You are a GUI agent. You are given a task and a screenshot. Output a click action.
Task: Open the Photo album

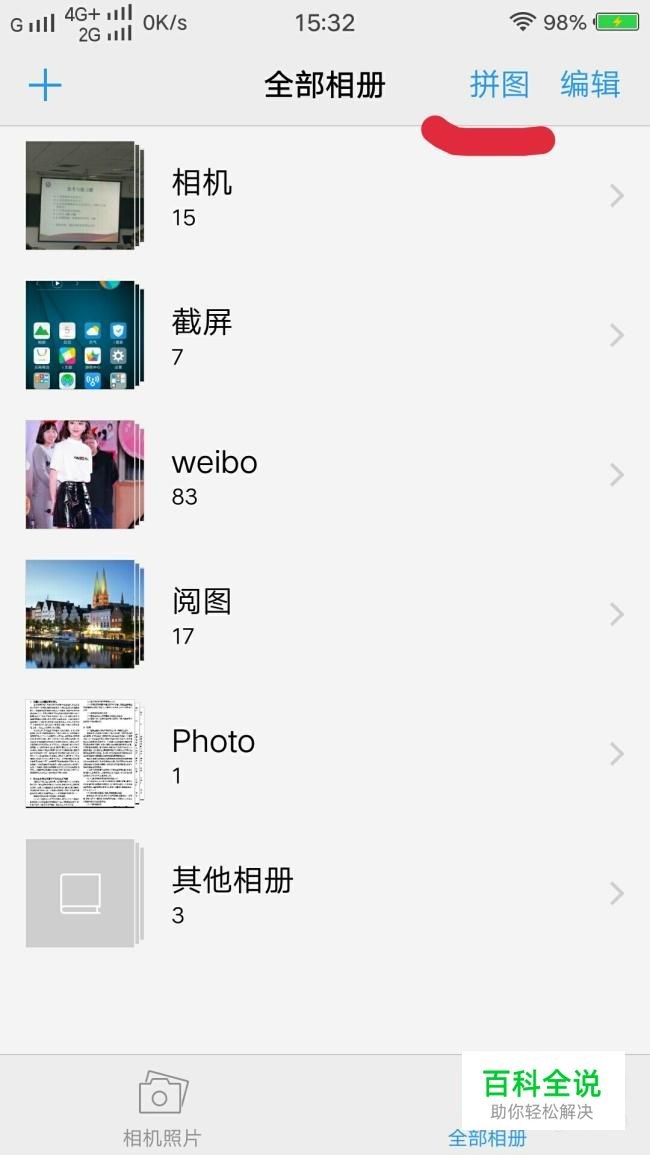[x=325, y=754]
